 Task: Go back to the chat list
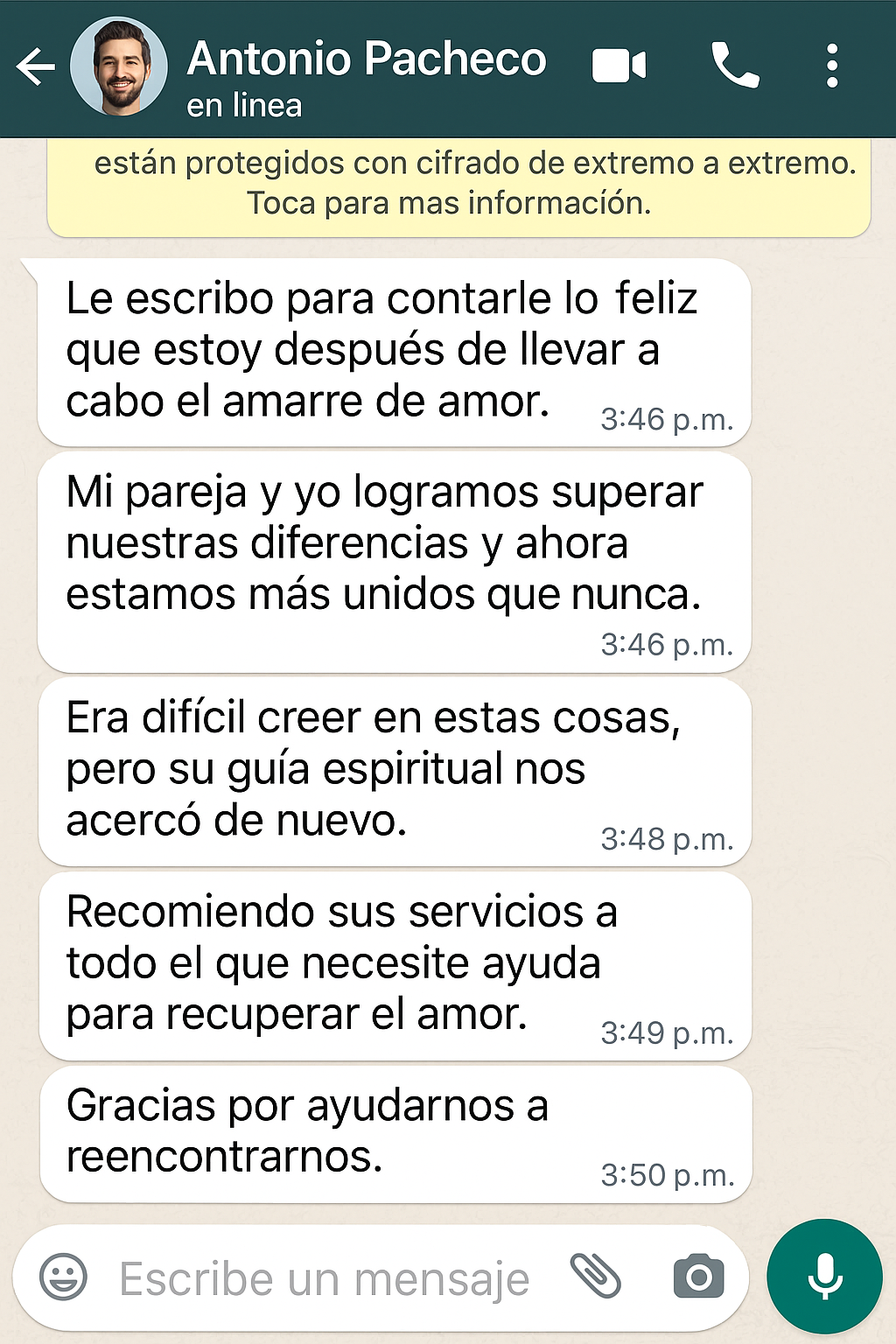(35, 66)
